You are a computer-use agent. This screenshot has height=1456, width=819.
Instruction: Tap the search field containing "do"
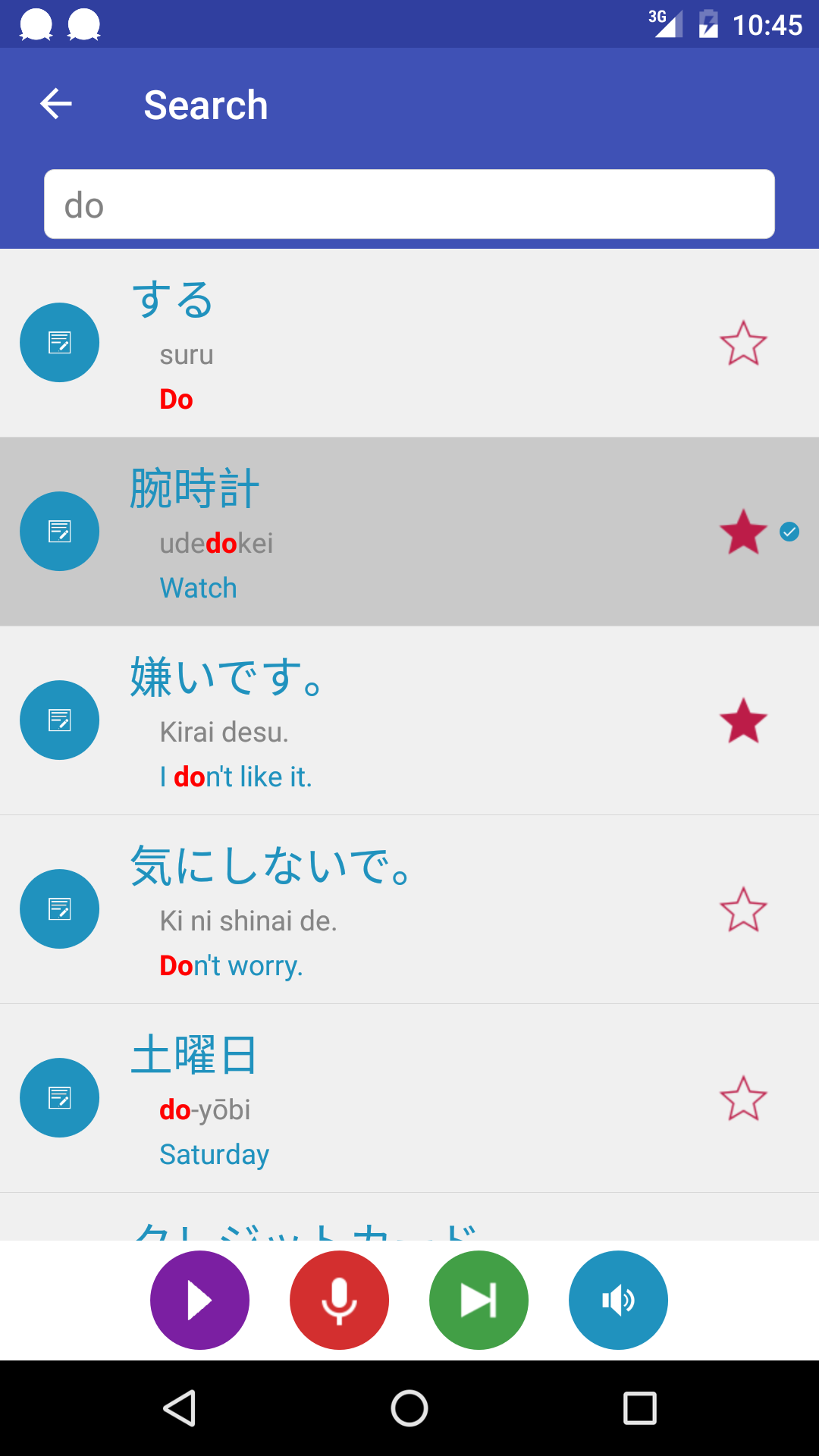tap(409, 205)
